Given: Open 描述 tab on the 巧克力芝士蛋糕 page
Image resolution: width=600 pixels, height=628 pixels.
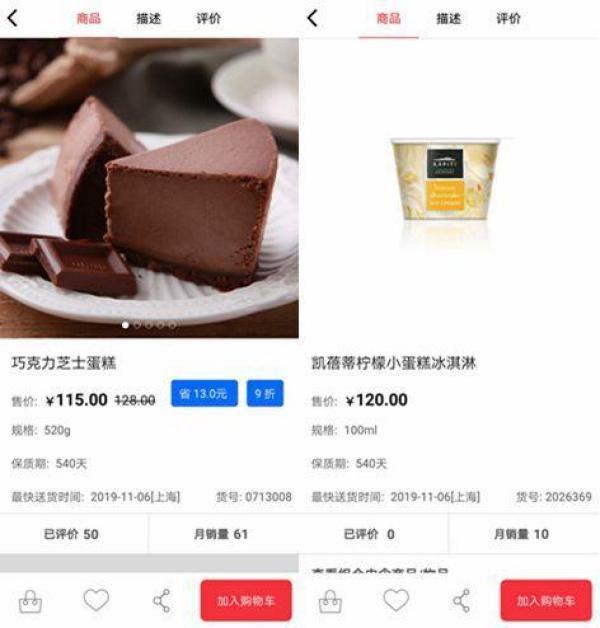Looking at the screenshot, I should (148, 18).
